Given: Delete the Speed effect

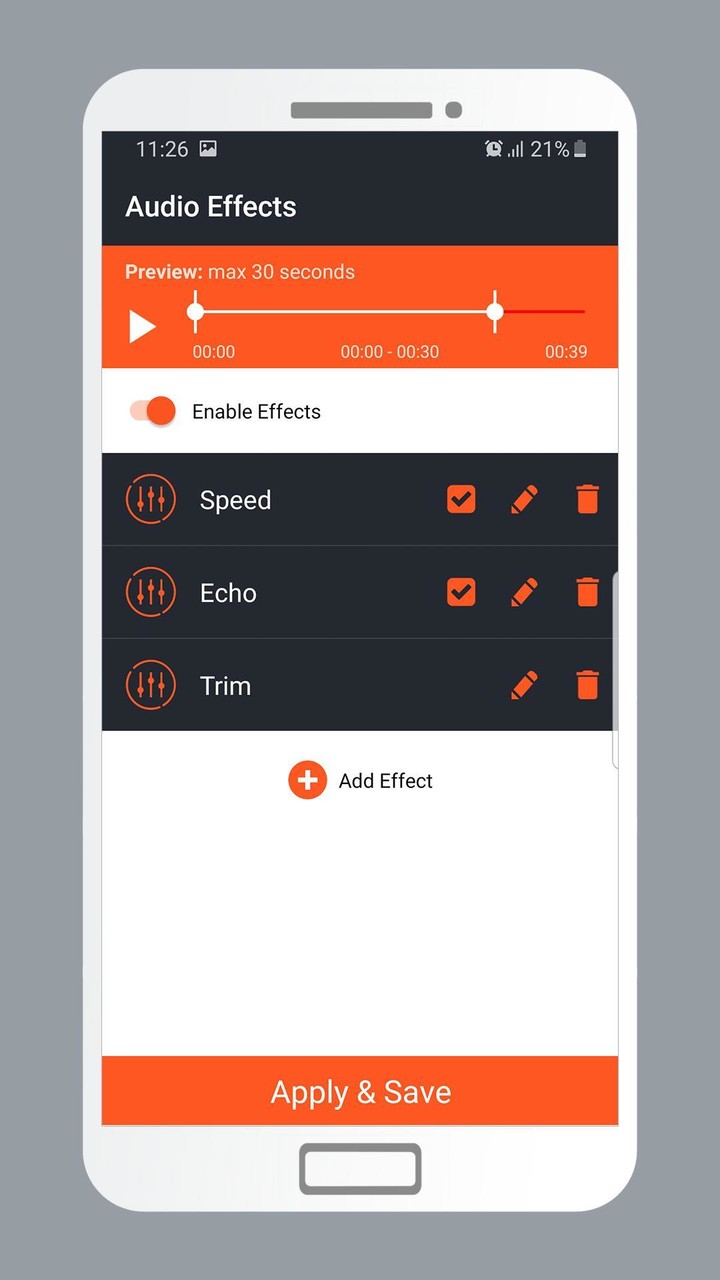Looking at the screenshot, I should (x=587, y=499).
